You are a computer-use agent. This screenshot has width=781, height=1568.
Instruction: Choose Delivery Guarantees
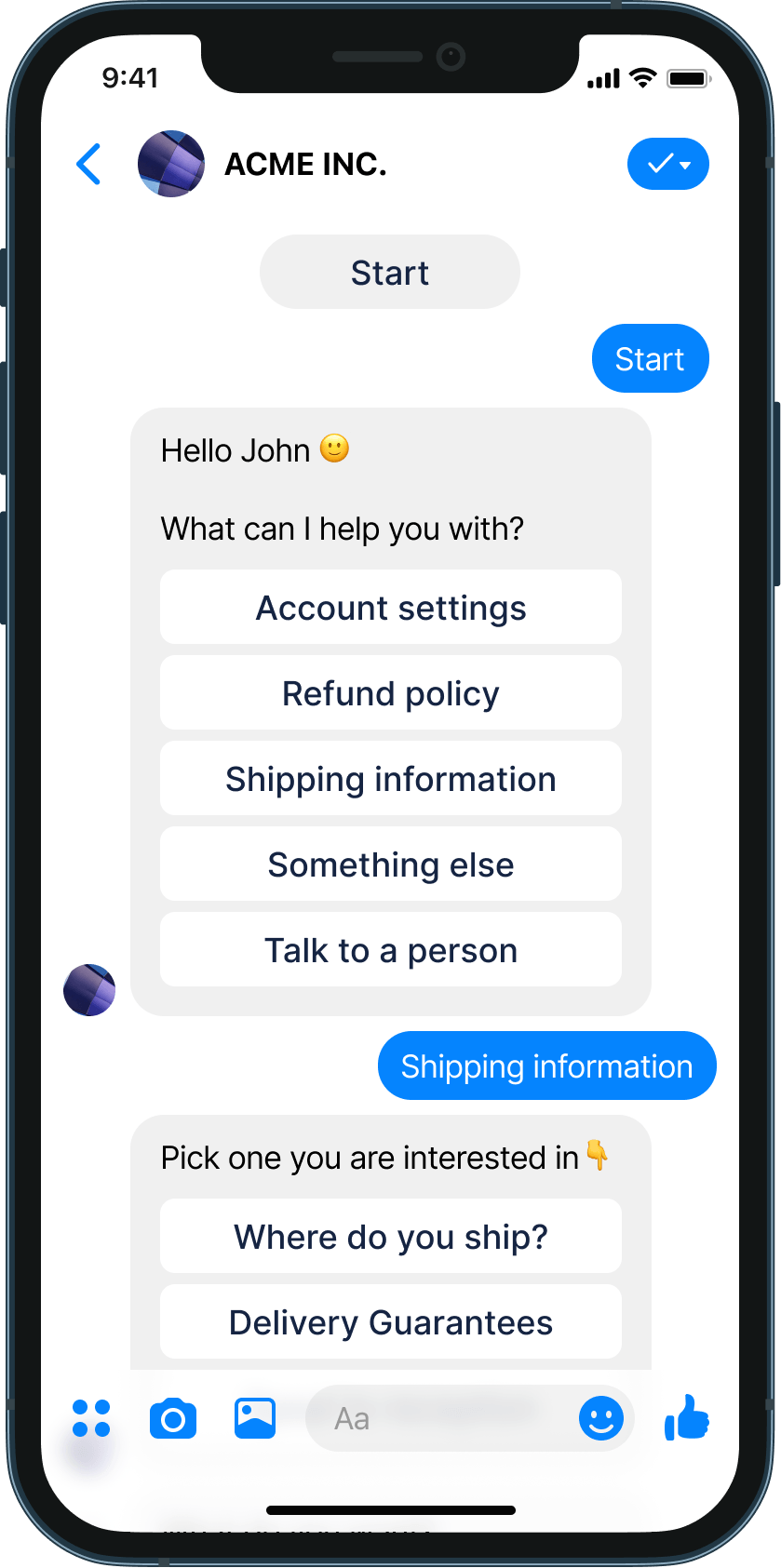pyautogui.click(x=390, y=1320)
